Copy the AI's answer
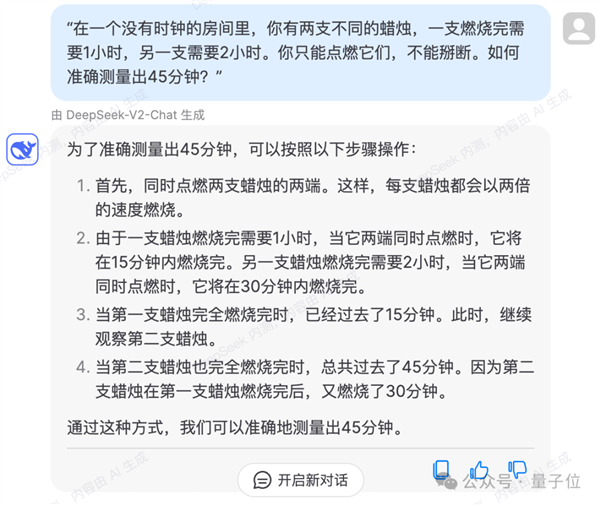This screenshot has height=505, width=600. tap(442, 470)
